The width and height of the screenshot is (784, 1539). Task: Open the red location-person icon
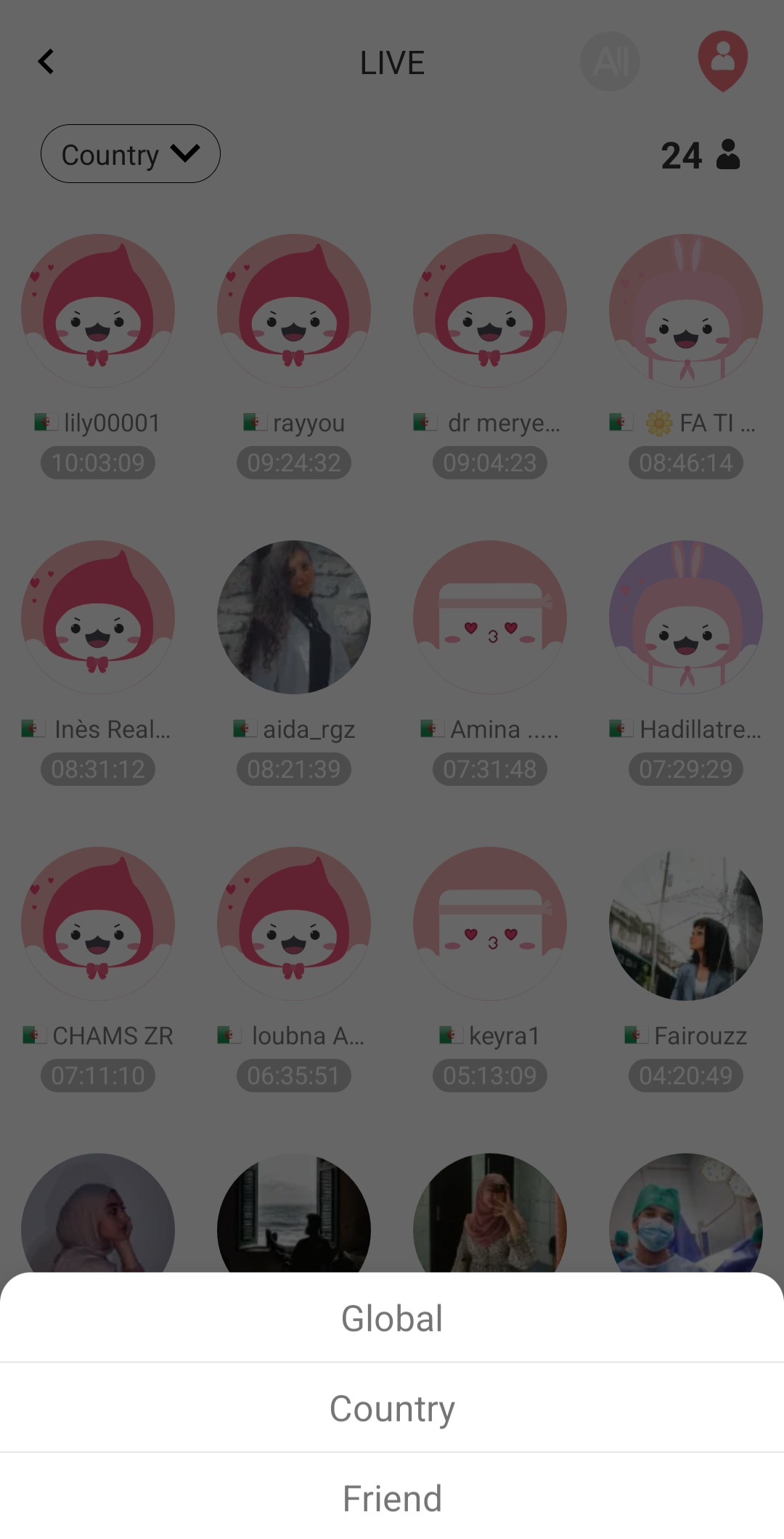(722, 60)
